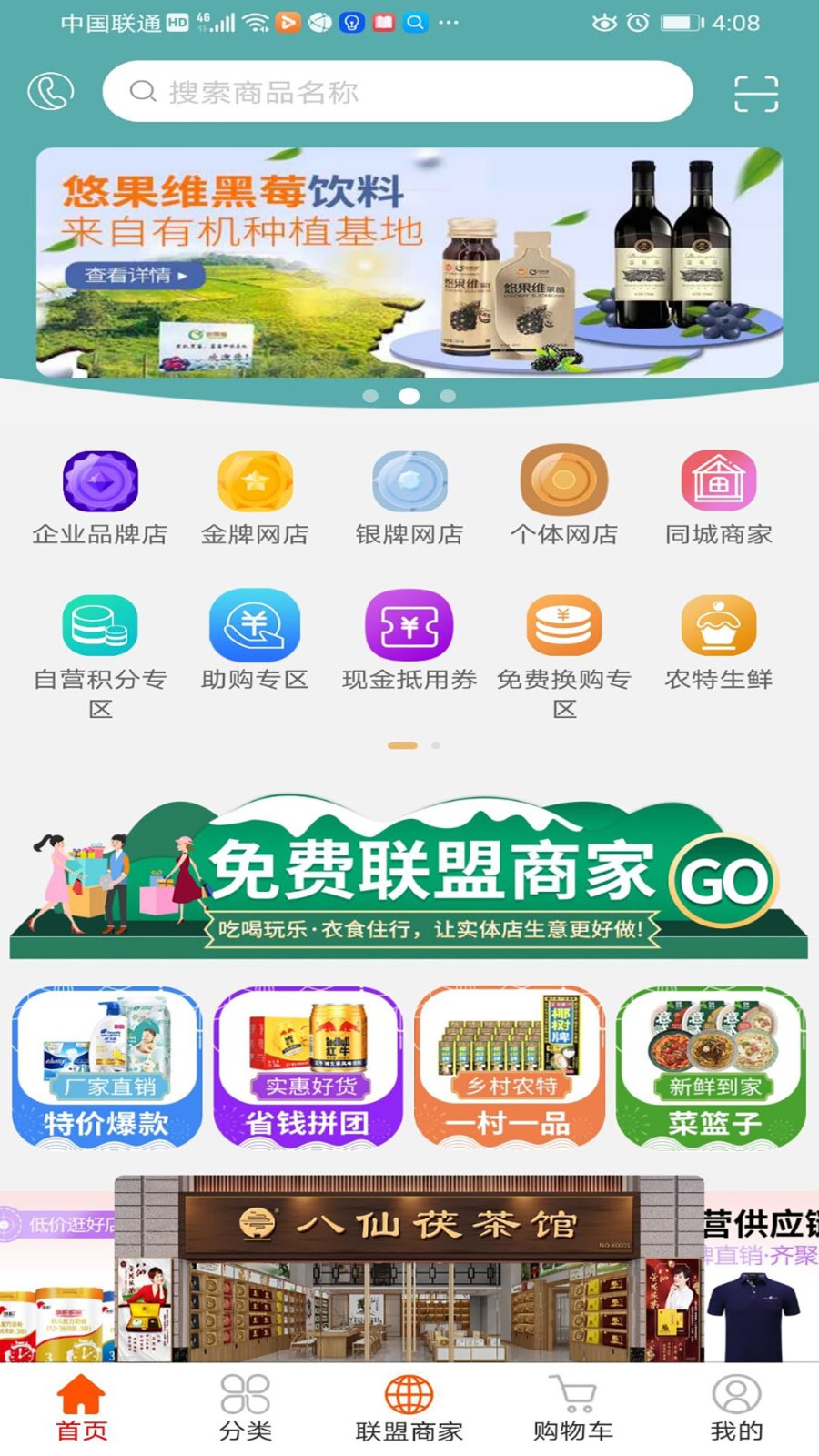
Task: Open the 企业品牌店 section icon
Action: click(100, 480)
